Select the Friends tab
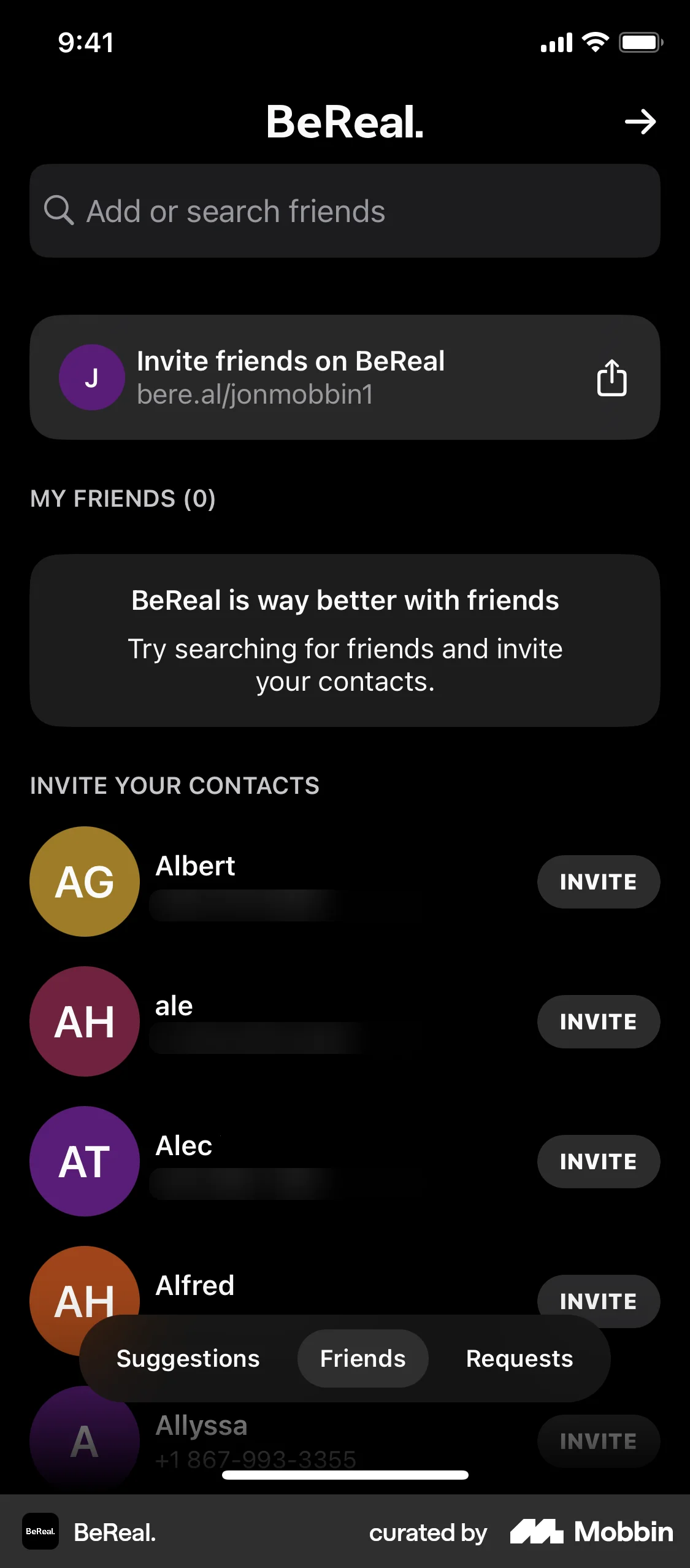Viewport: 690px width, 1568px height. (x=362, y=1359)
